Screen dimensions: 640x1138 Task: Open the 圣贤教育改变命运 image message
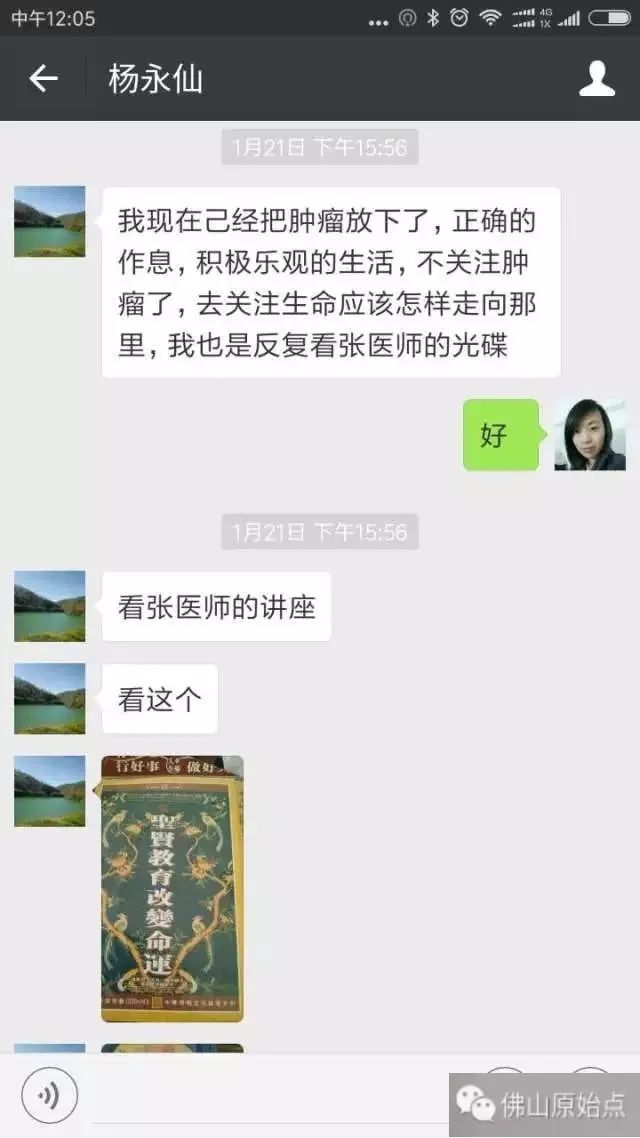(172, 888)
